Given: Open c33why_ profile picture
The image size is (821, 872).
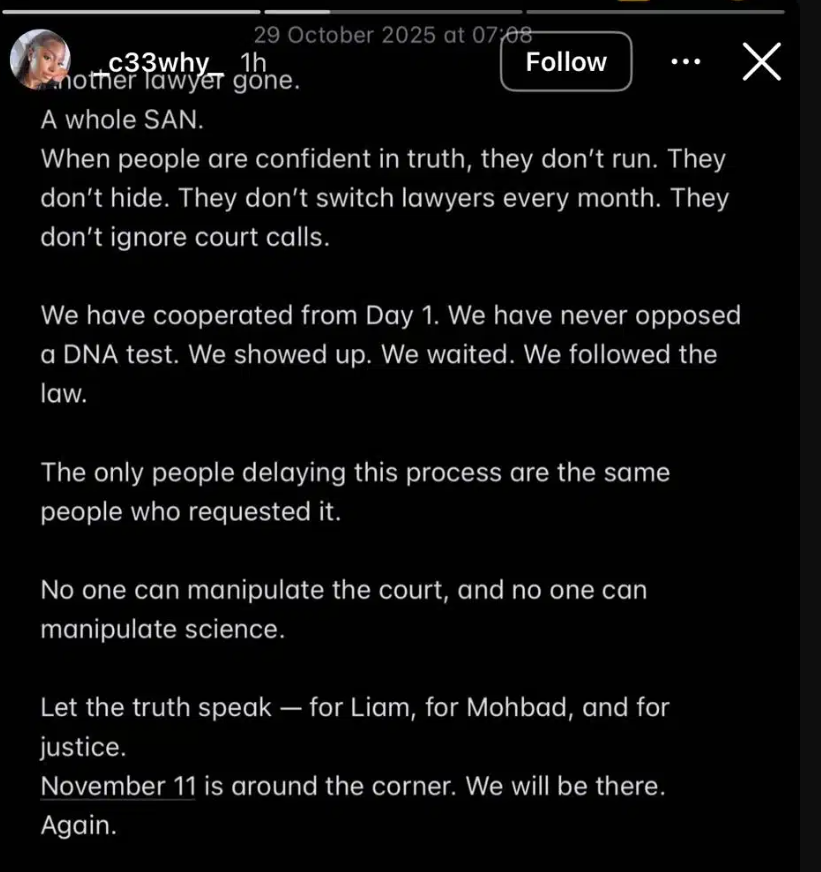Looking at the screenshot, I should coord(39,59).
